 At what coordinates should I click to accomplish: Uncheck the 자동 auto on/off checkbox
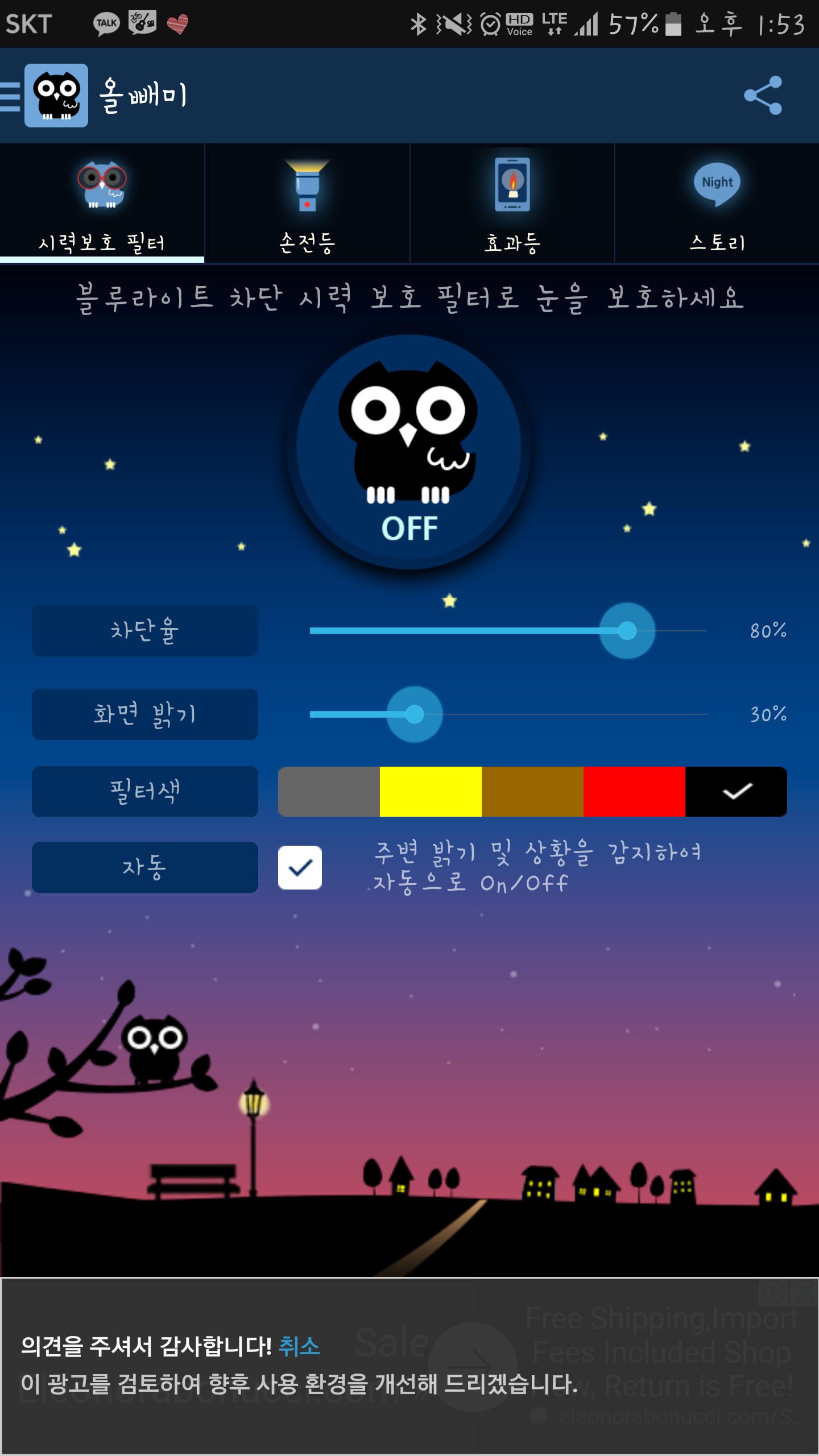pos(300,868)
